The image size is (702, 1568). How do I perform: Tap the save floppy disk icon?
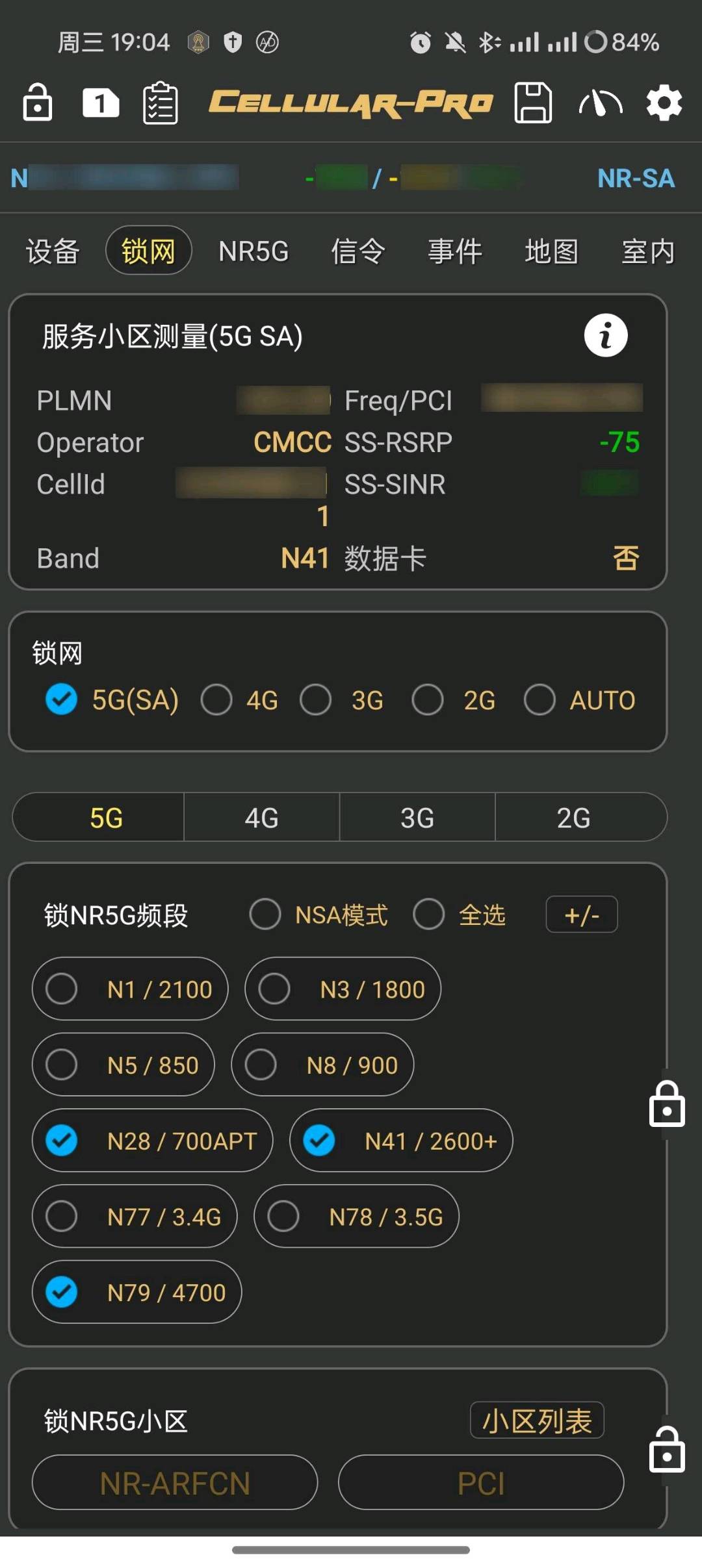click(533, 103)
